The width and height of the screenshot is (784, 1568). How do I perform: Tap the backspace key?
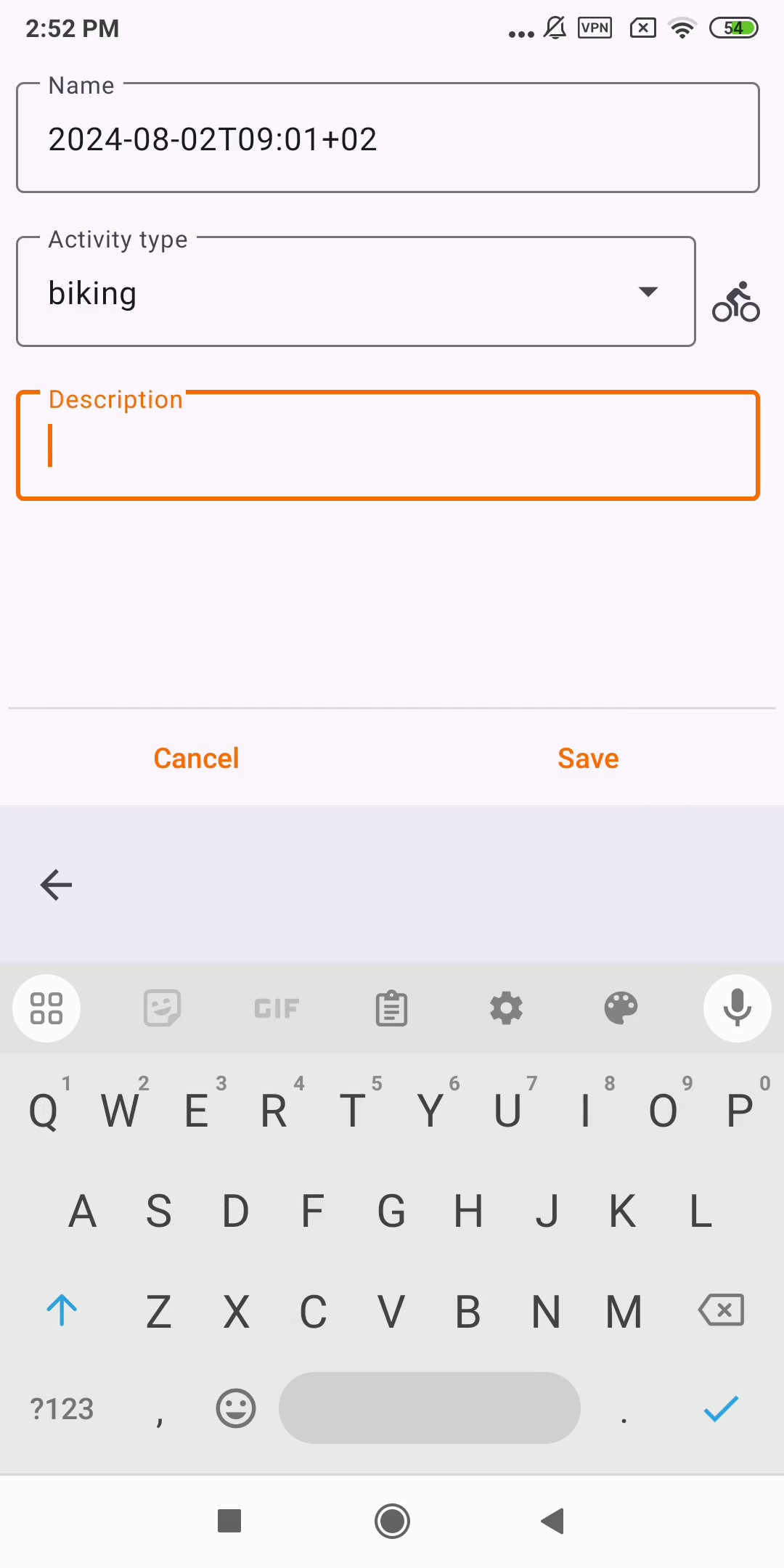(721, 1310)
